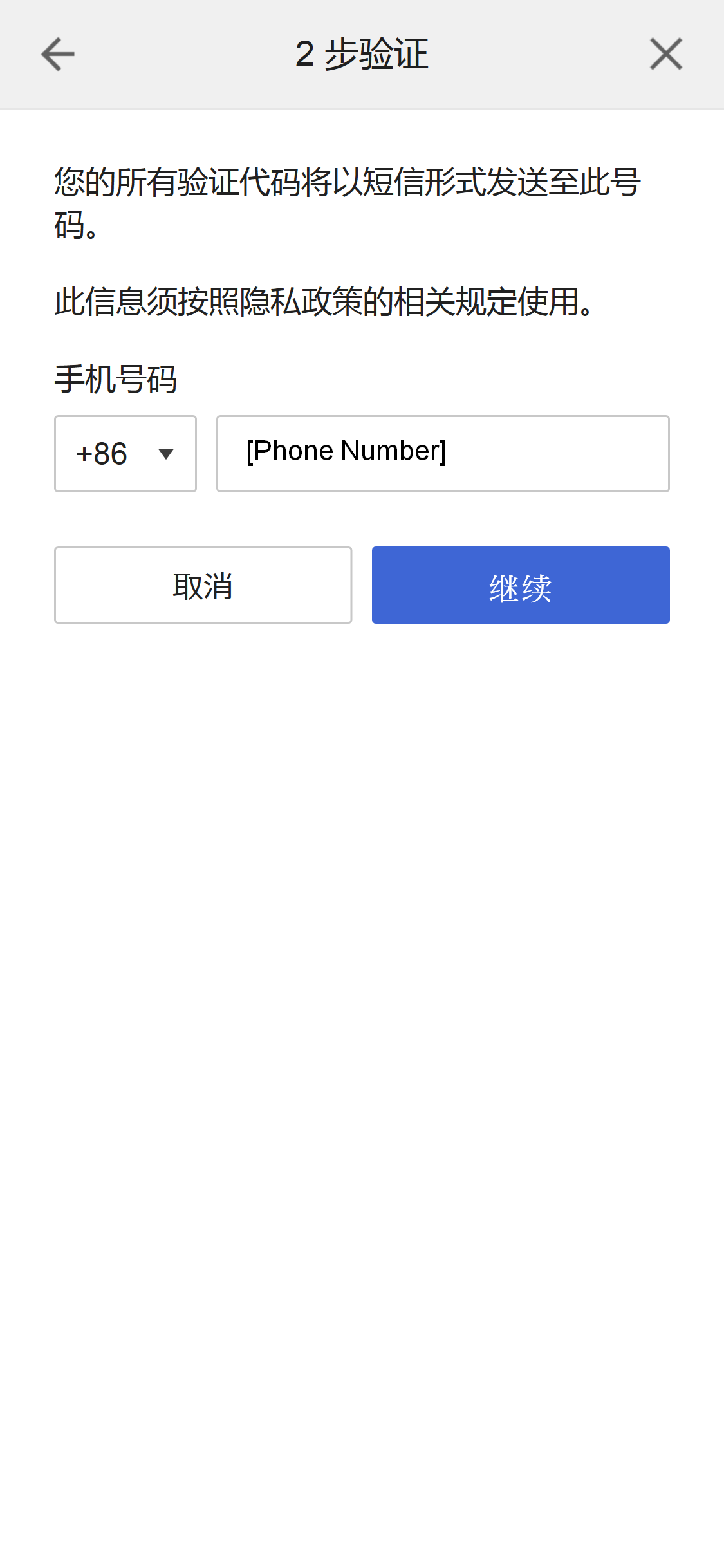Select the blue 继续 button
The width and height of the screenshot is (724, 1568).
520,584
